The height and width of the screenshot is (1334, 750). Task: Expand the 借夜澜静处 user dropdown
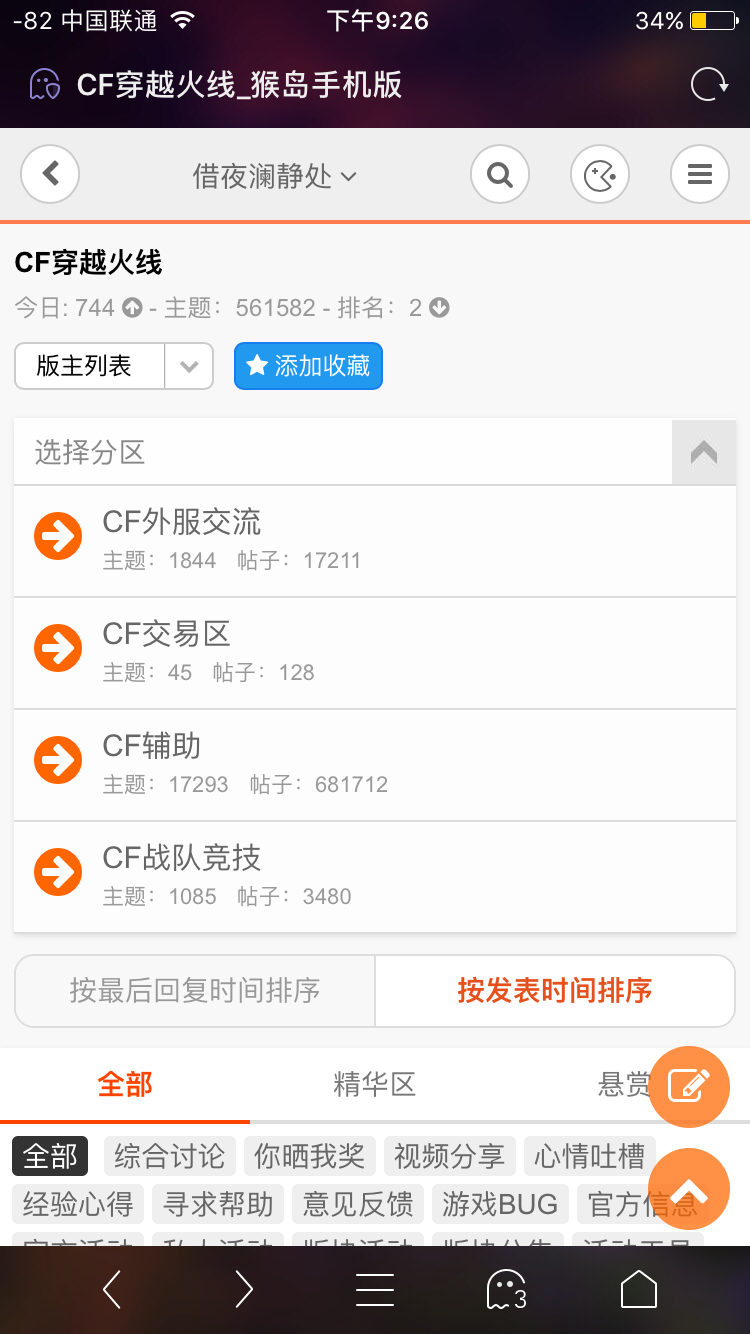click(275, 177)
